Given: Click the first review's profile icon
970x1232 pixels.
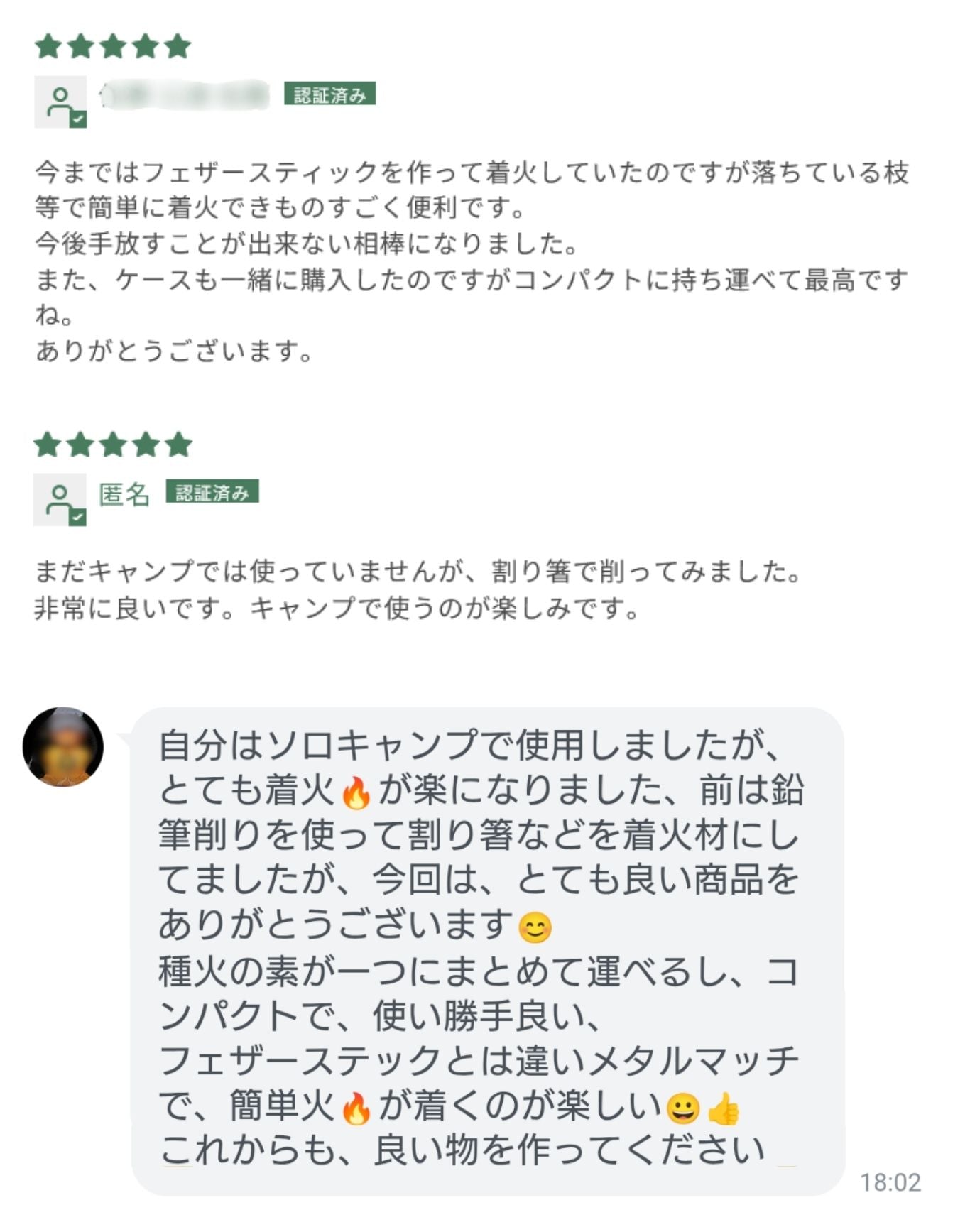Looking at the screenshot, I should pos(60,101).
